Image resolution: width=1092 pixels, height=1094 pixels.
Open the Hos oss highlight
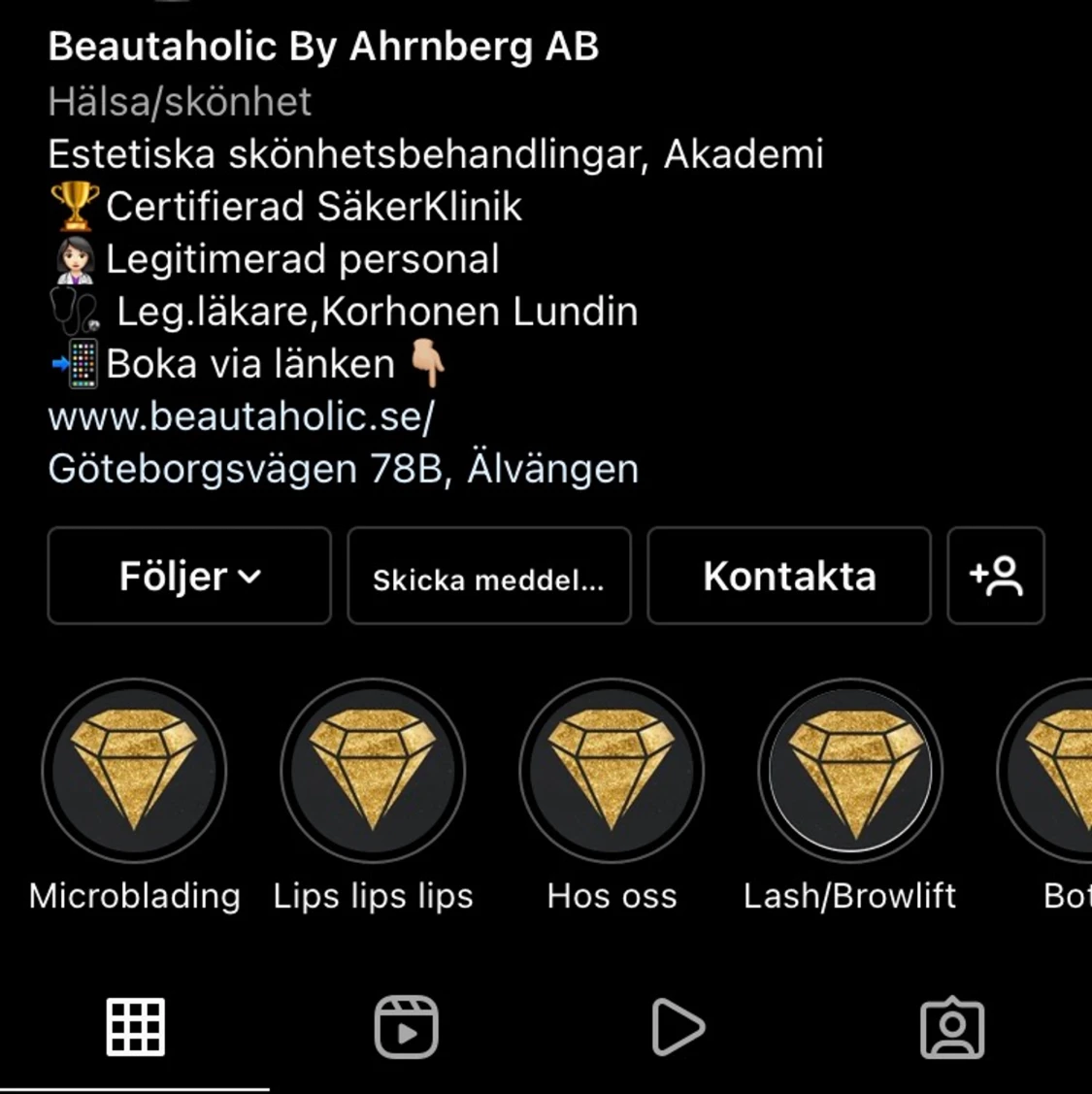pyautogui.click(x=612, y=770)
